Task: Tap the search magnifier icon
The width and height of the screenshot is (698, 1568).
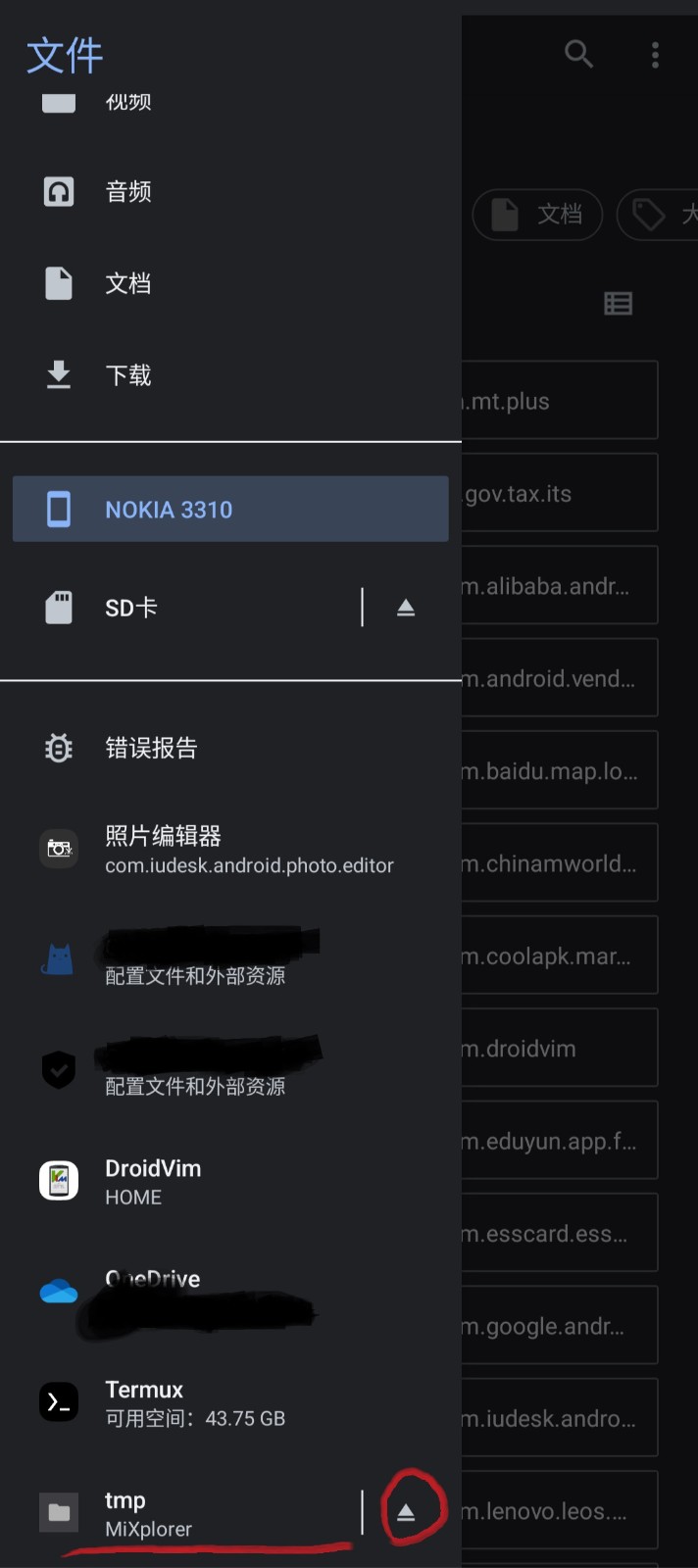Action: (579, 54)
